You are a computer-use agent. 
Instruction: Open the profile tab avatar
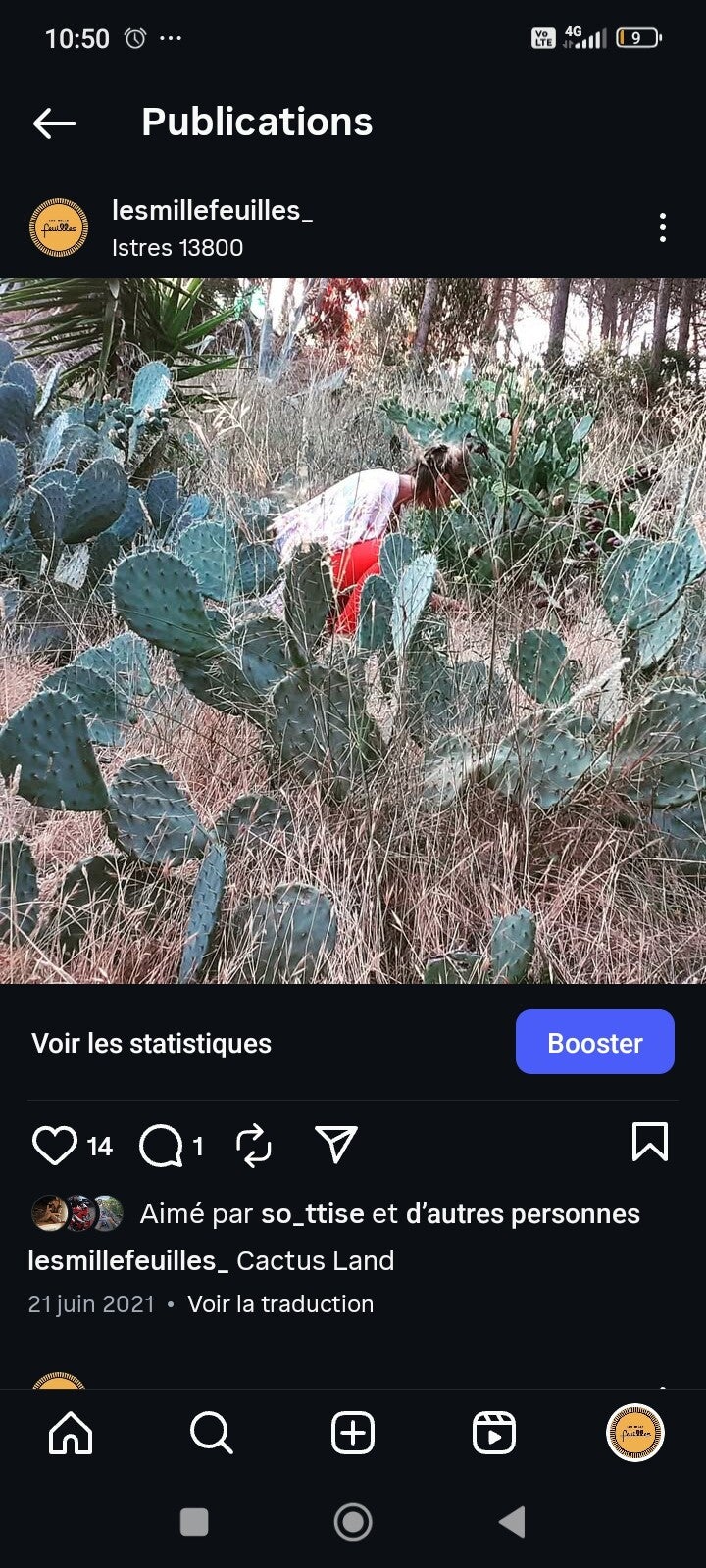(635, 1433)
